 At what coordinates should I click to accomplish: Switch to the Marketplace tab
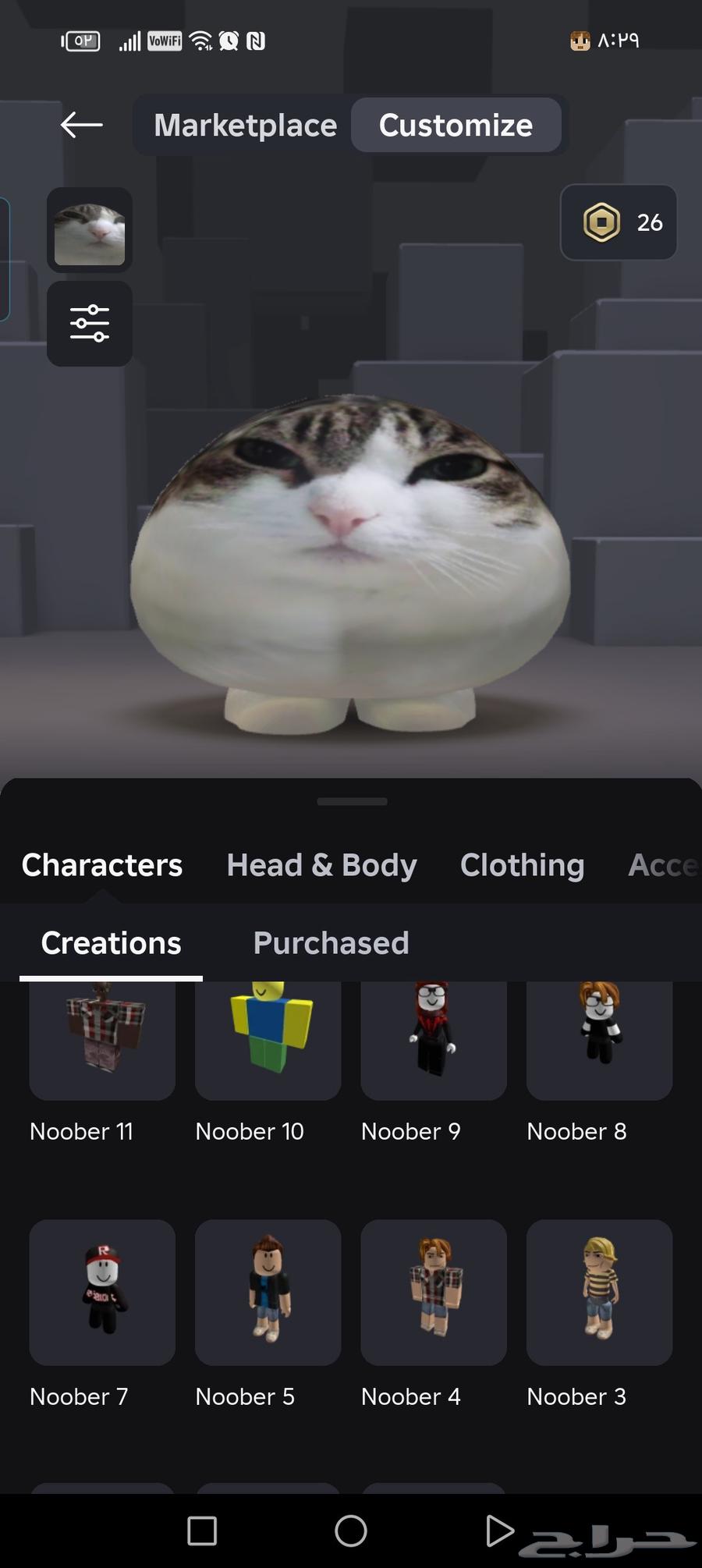point(245,125)
